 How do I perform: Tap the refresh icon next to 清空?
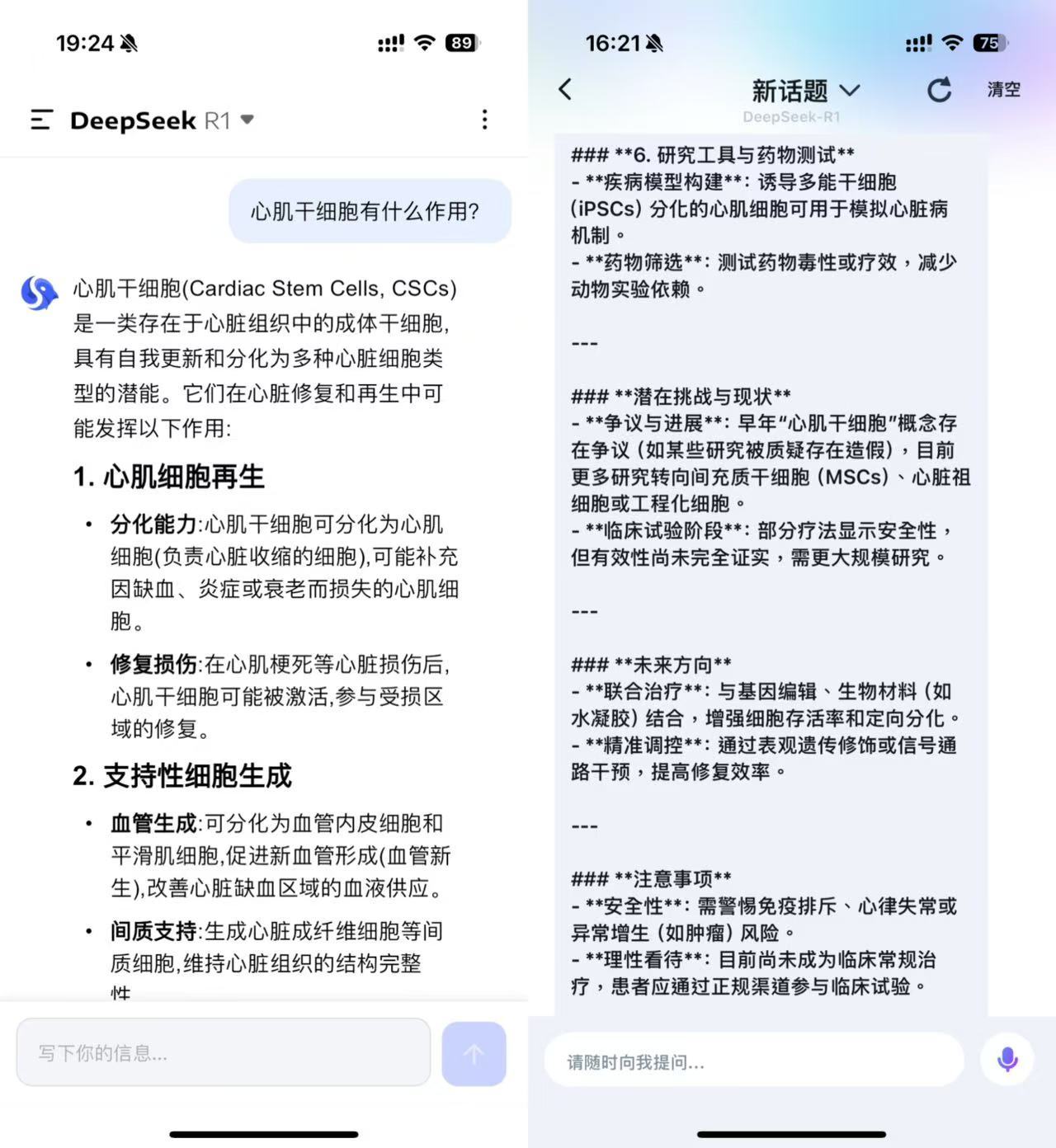click(x=939, y=90)
